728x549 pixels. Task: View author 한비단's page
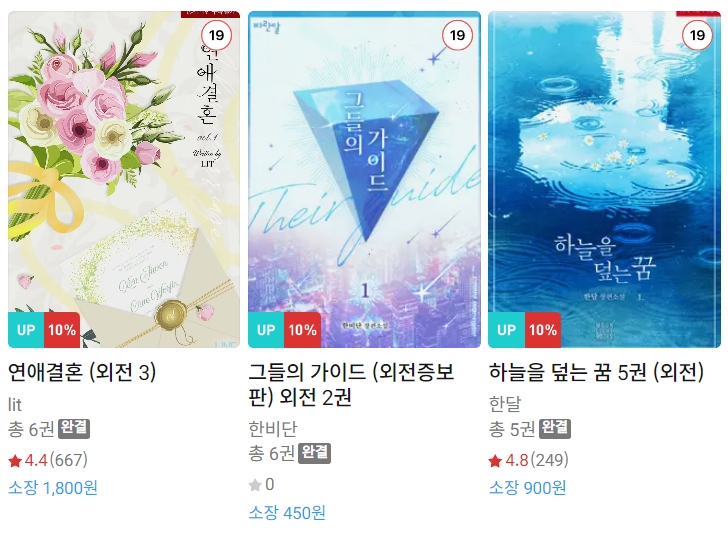(271, 430)
